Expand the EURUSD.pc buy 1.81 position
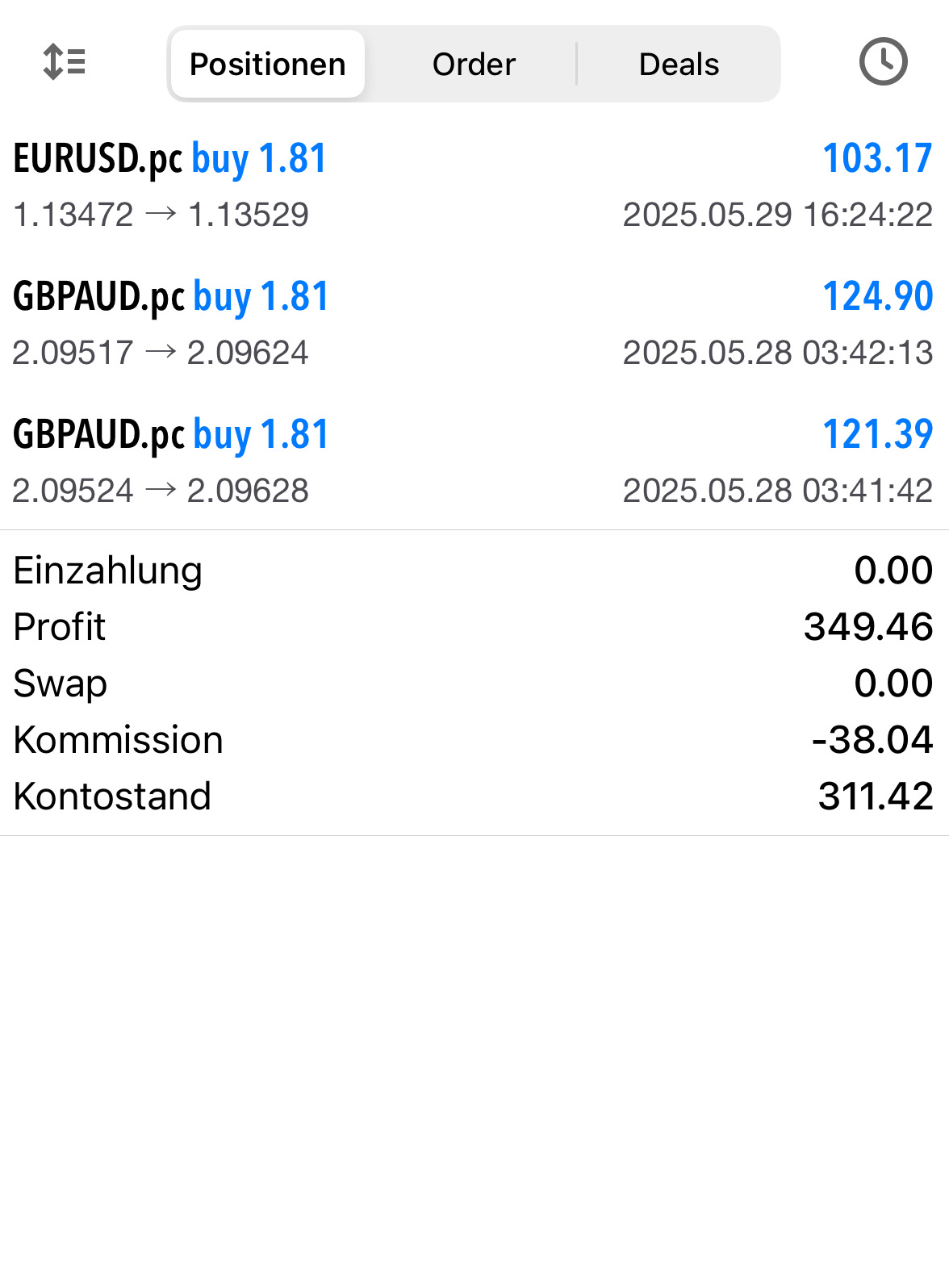Viewport: 949px width, 1288px height. [473, 185]
